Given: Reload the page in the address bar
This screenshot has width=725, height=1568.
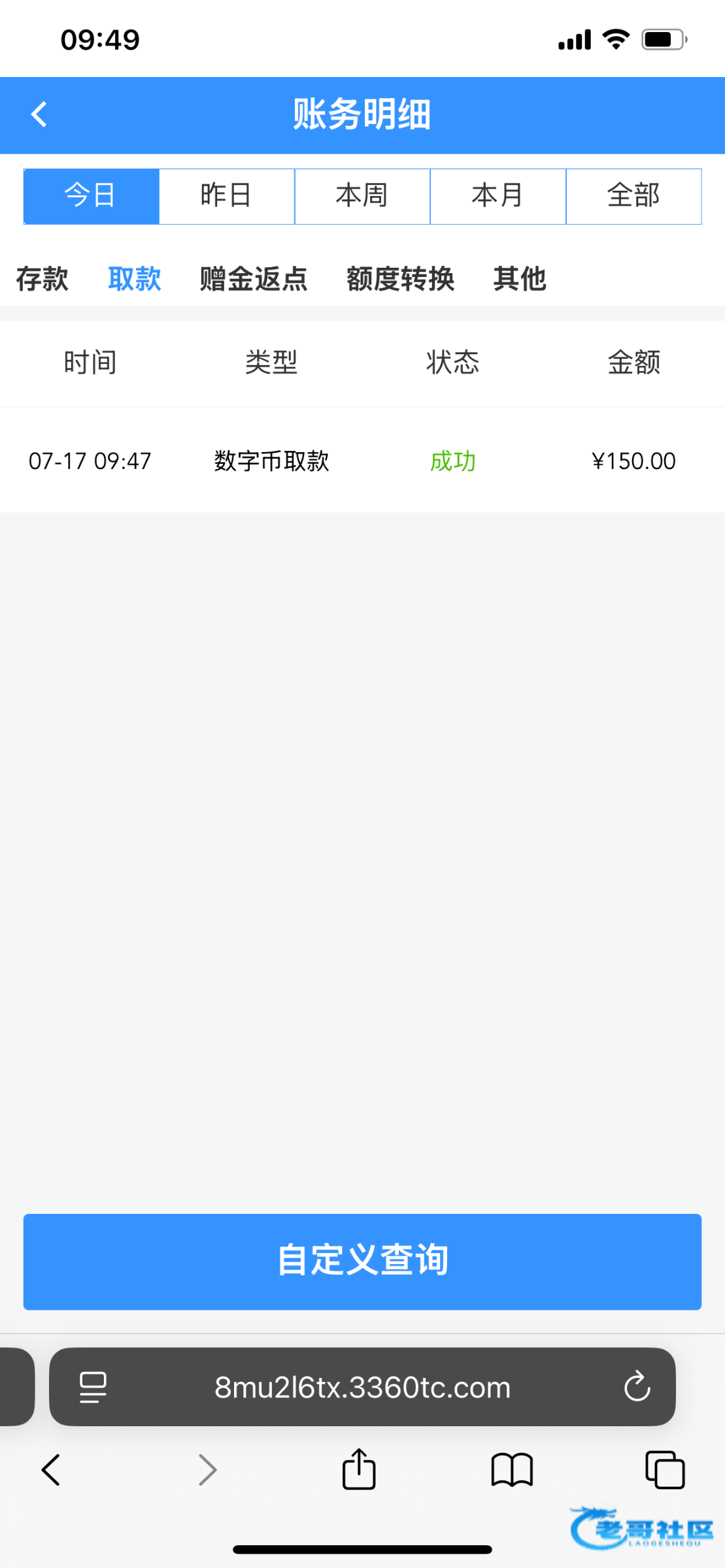Looking at the screenshot, I should click(x=637, y=1386).
